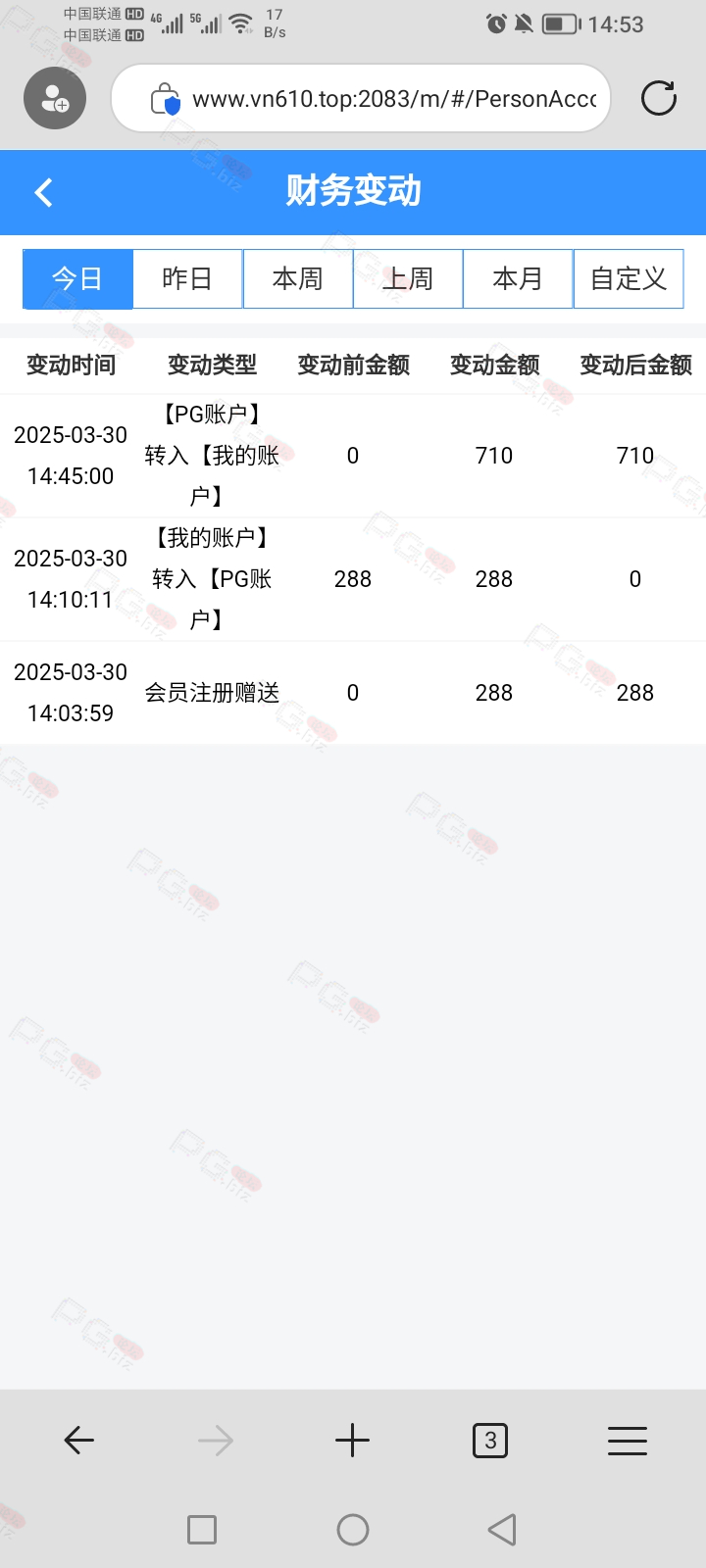The height and width of the screenshot is (1568, 706).
Task: Open the tab switcher showing 3 tabs
Action: (x=490, y=1441)
